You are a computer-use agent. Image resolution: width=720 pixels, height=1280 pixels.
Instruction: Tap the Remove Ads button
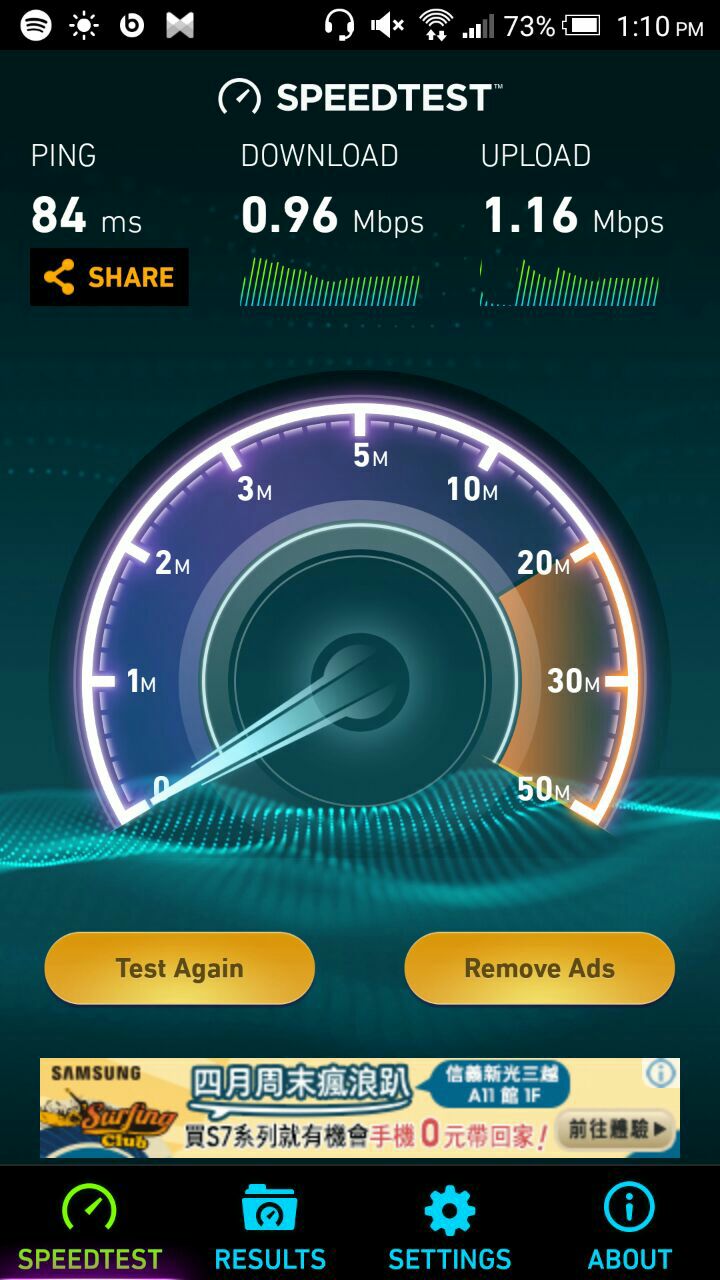pyautogui.click(x=539, y=968)
